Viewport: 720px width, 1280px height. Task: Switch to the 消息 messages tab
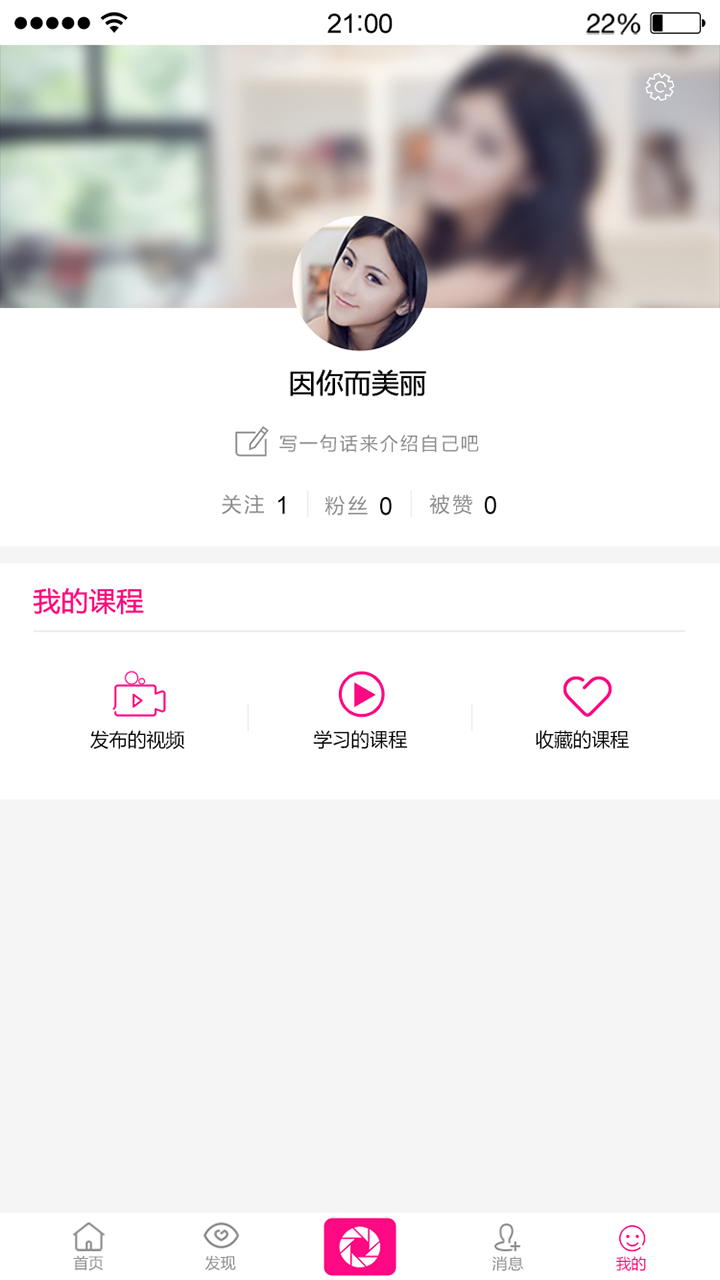point(507,1246)
